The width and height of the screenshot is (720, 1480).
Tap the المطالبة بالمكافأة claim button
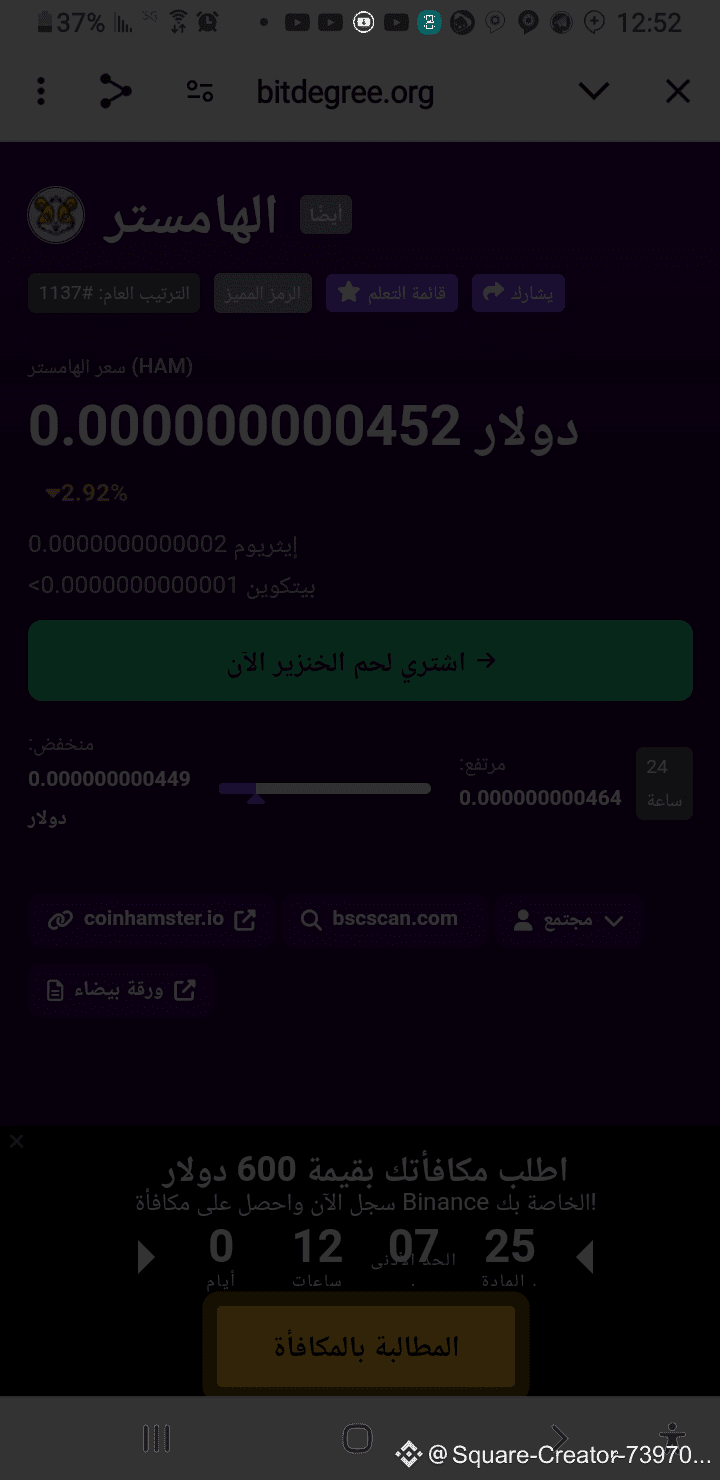[366, 1346]
